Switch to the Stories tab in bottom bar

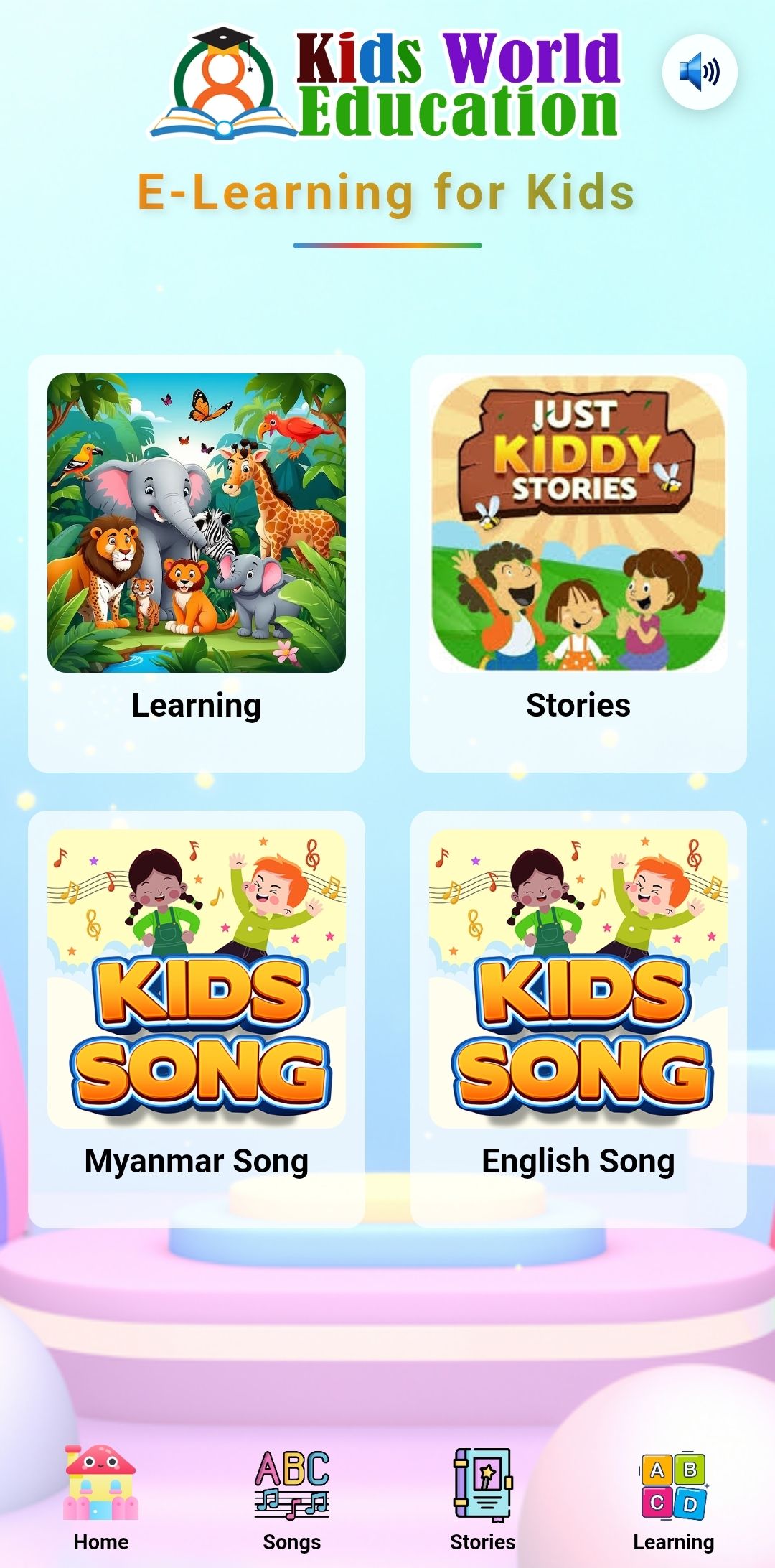(x=483, y=1498)
